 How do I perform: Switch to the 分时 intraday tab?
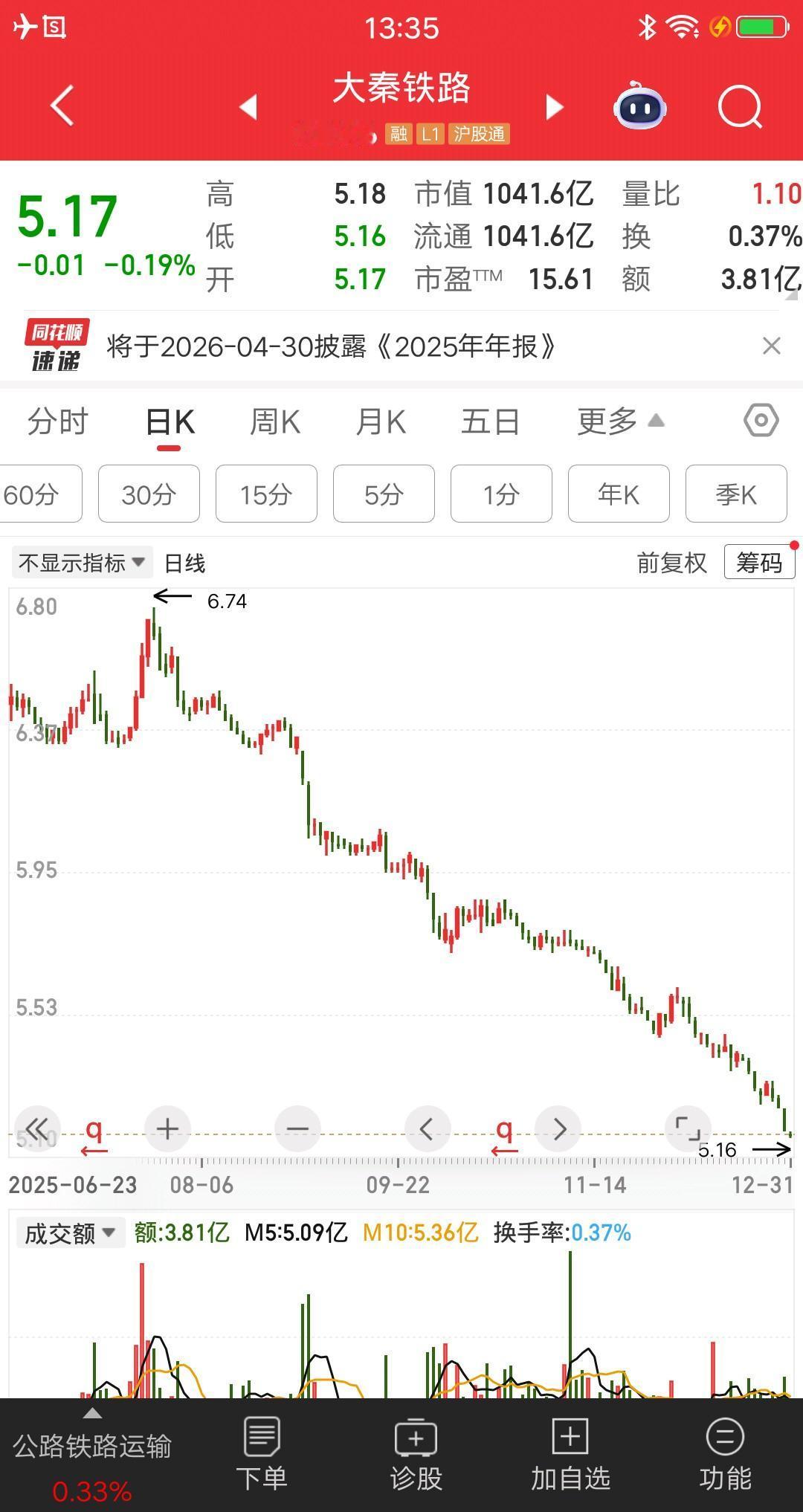coord(58,421)
